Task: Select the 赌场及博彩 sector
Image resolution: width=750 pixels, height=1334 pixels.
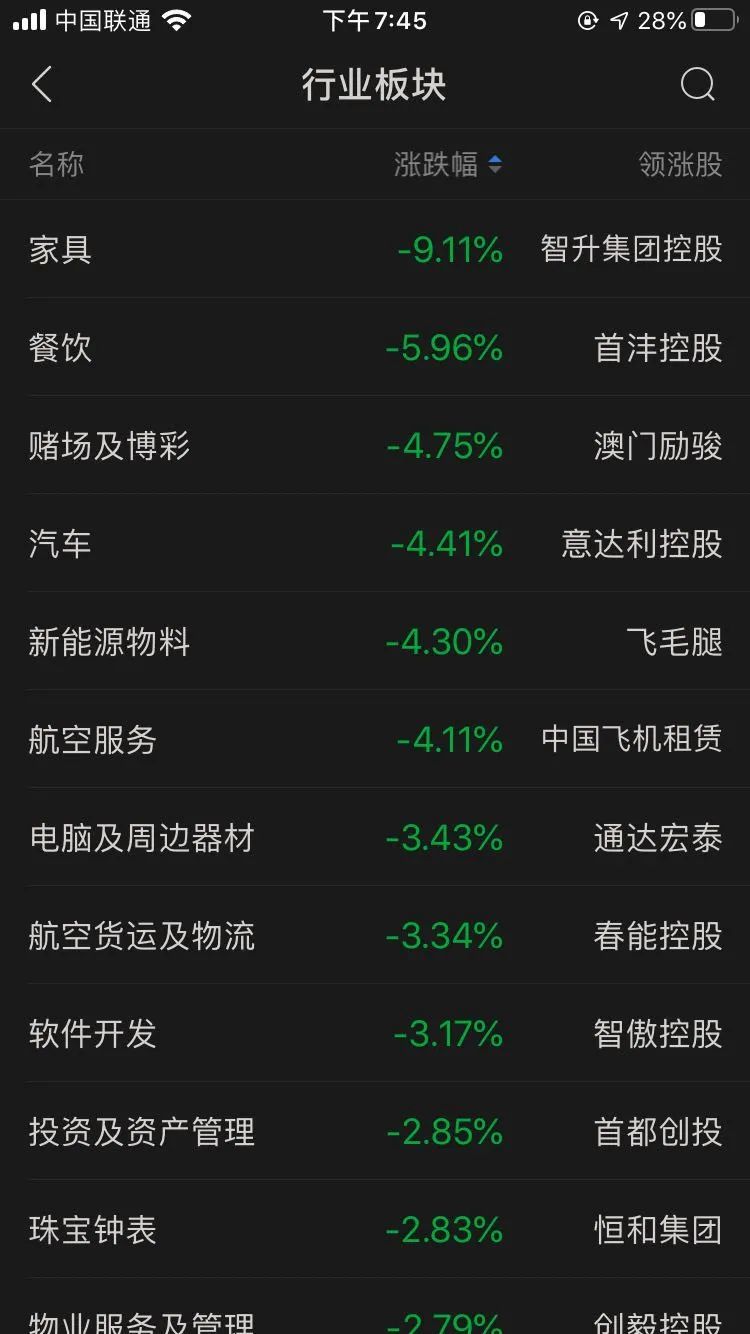Action: tap(375, 445)
